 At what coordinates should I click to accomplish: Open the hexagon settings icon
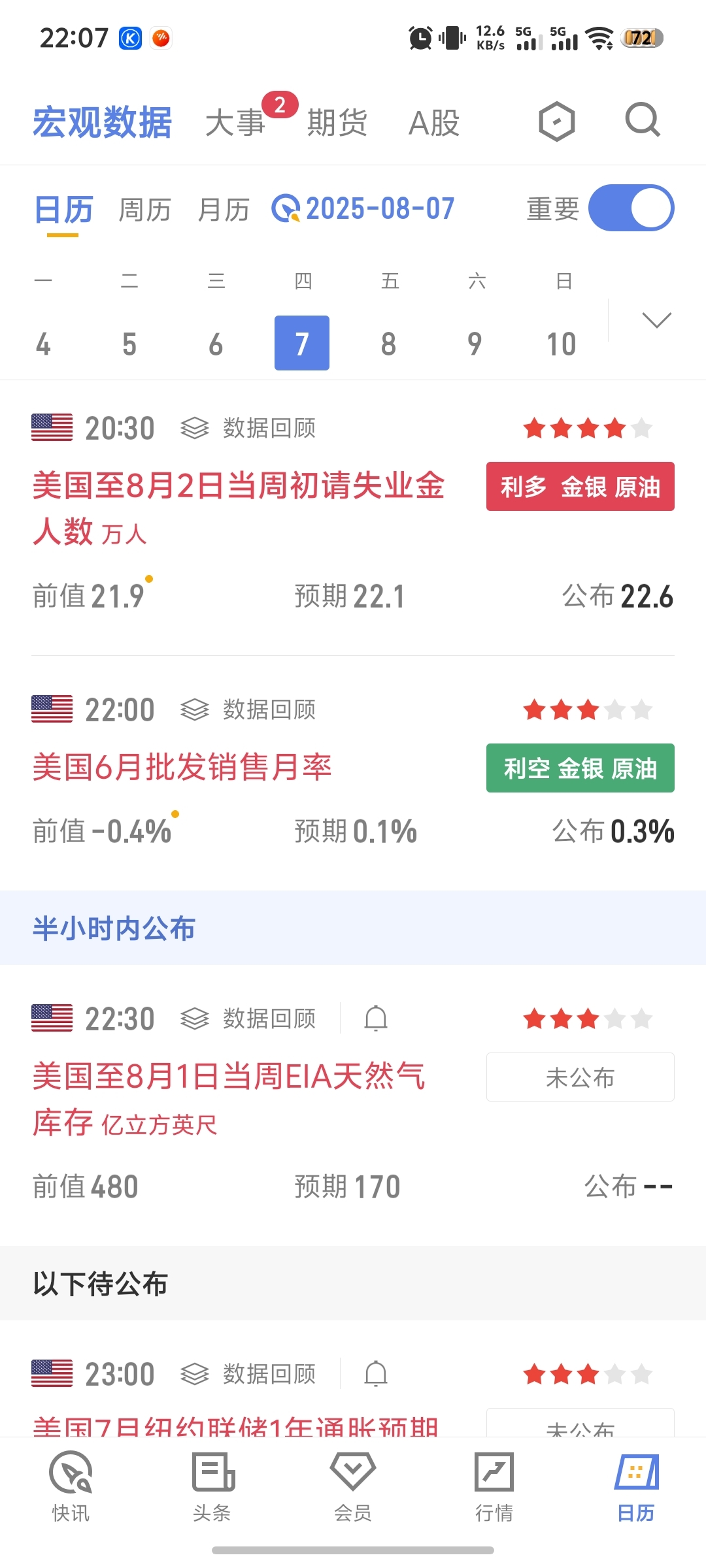[x=556, y=122]
